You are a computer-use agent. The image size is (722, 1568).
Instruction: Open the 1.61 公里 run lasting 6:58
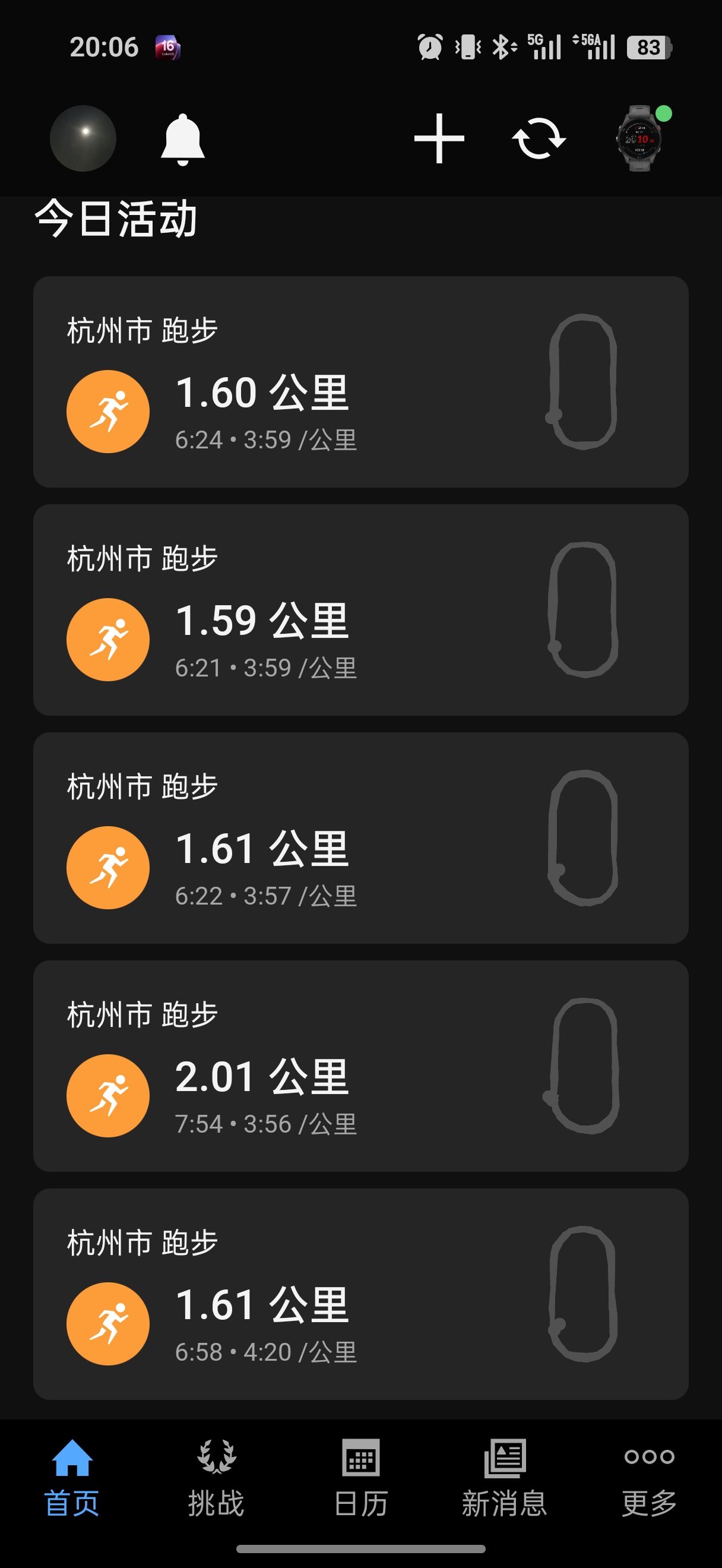click(x=360, y=1294)
